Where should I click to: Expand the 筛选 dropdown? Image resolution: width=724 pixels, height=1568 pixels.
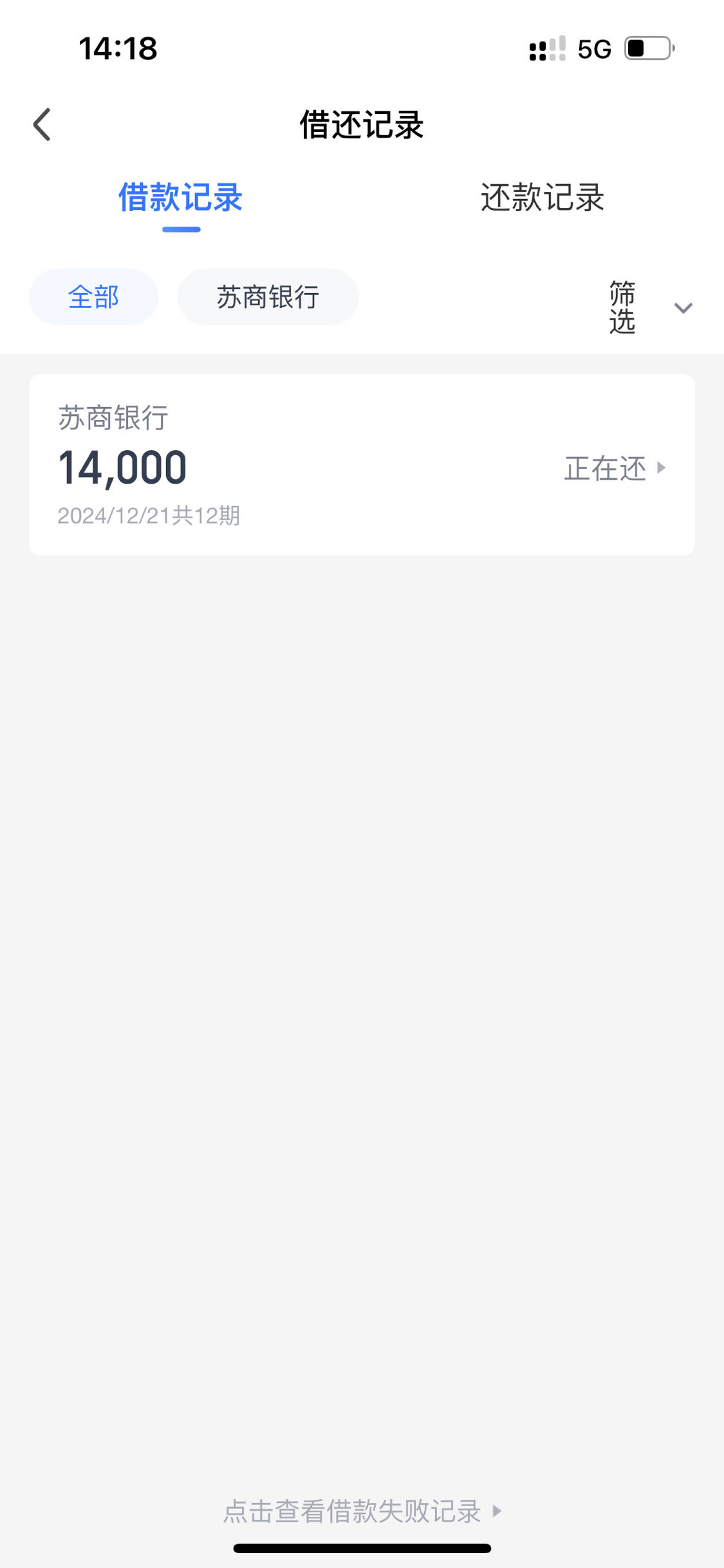[650, 307]
